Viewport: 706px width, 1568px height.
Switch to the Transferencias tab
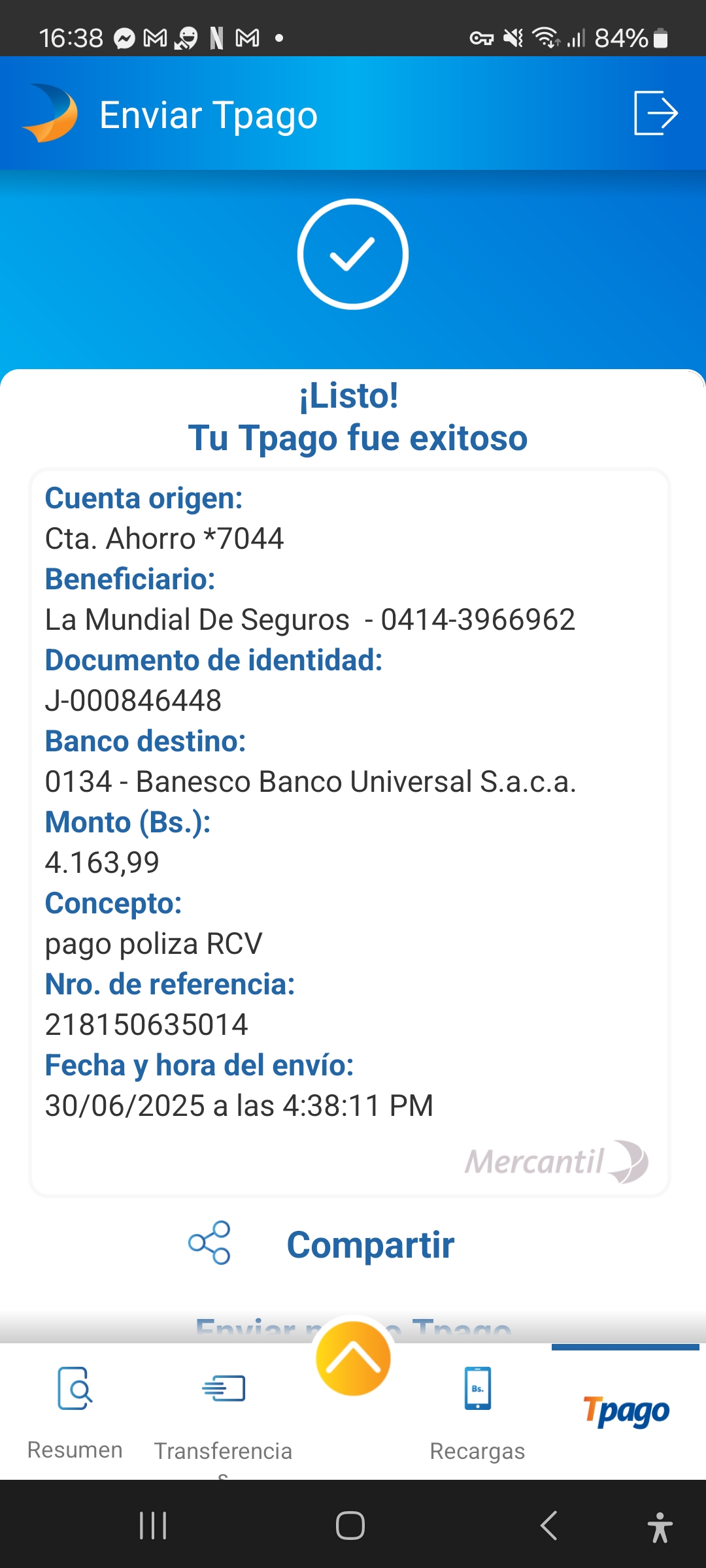(x=223, y=1413)
